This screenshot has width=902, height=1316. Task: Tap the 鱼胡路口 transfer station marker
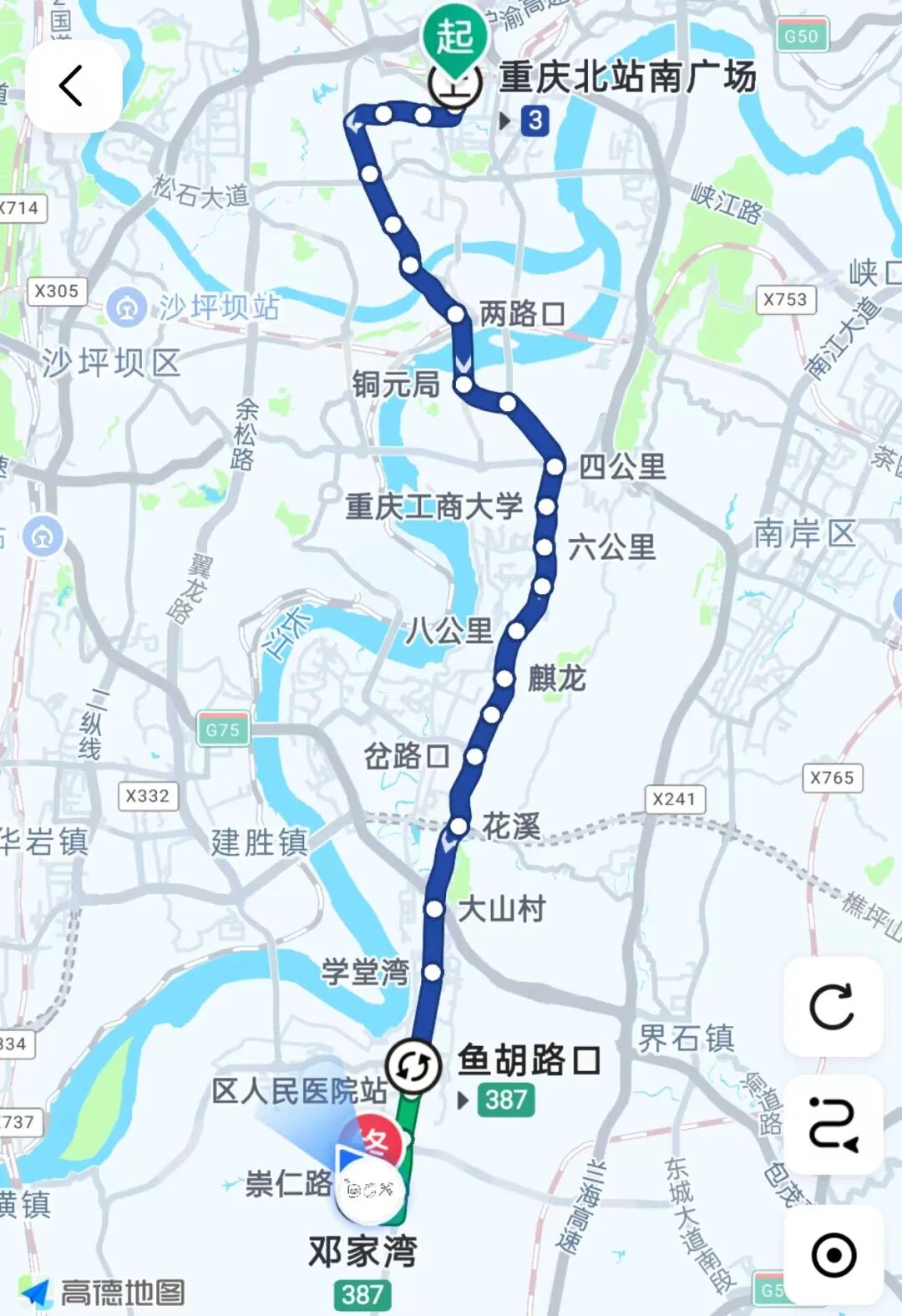(x=413, y=1066)
